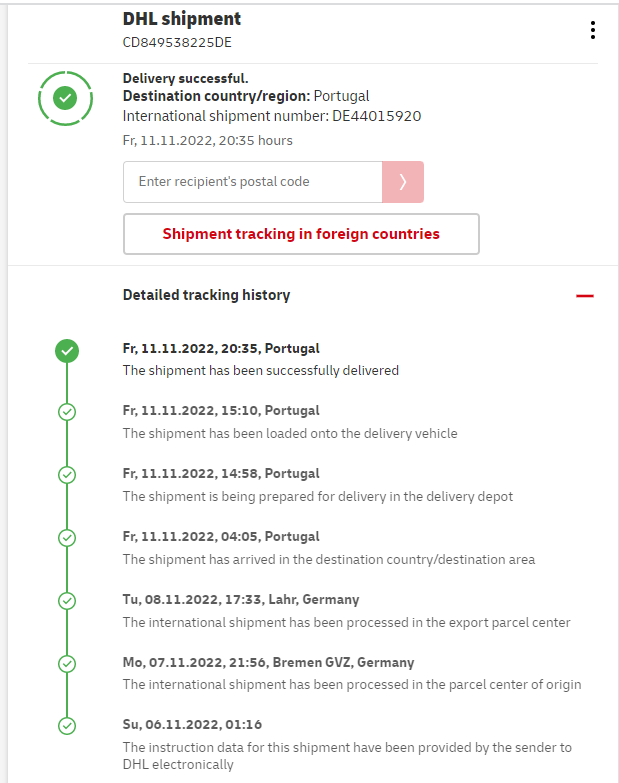Viewport: 619px width, 783px height.
Task: Open the shipment overflow menu
Action: pos(593,30)
